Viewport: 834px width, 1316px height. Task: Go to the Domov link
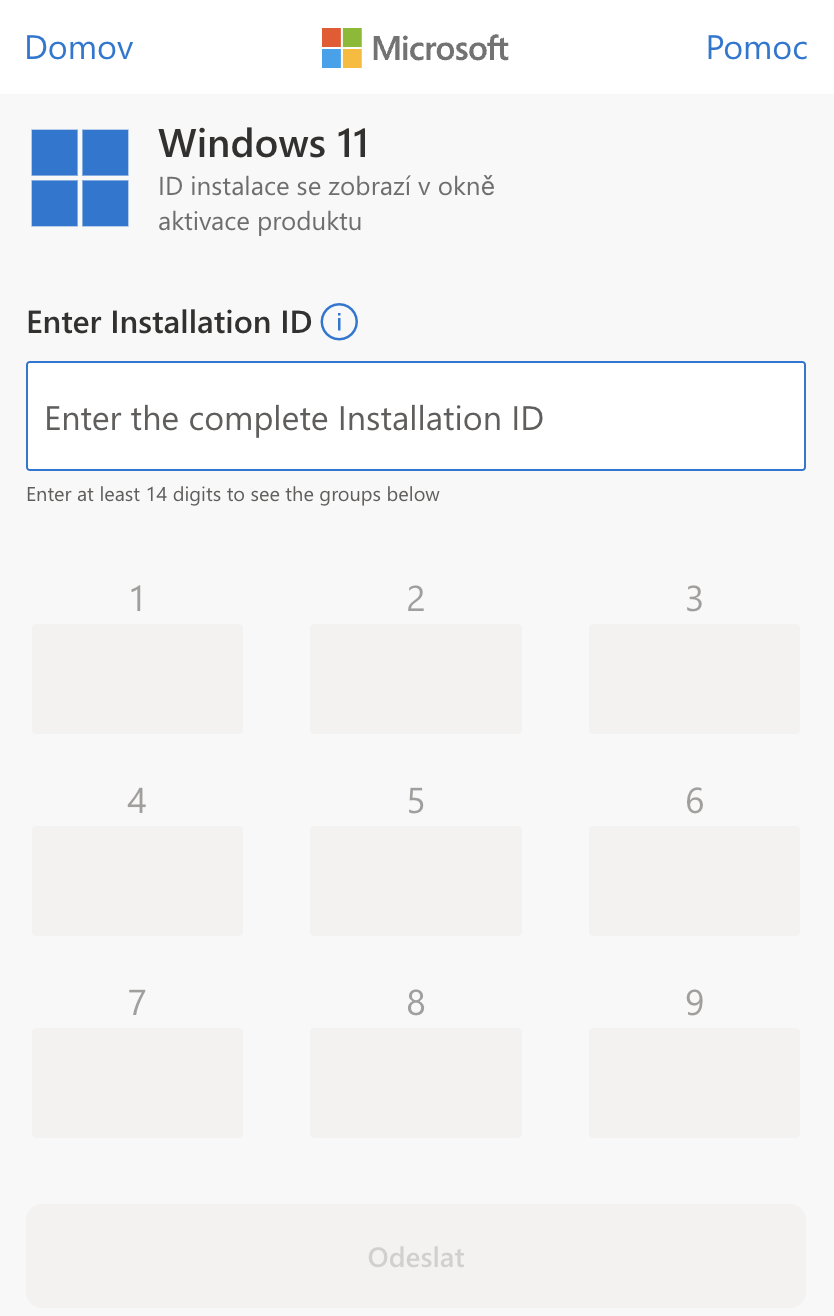tap(79, 48)
